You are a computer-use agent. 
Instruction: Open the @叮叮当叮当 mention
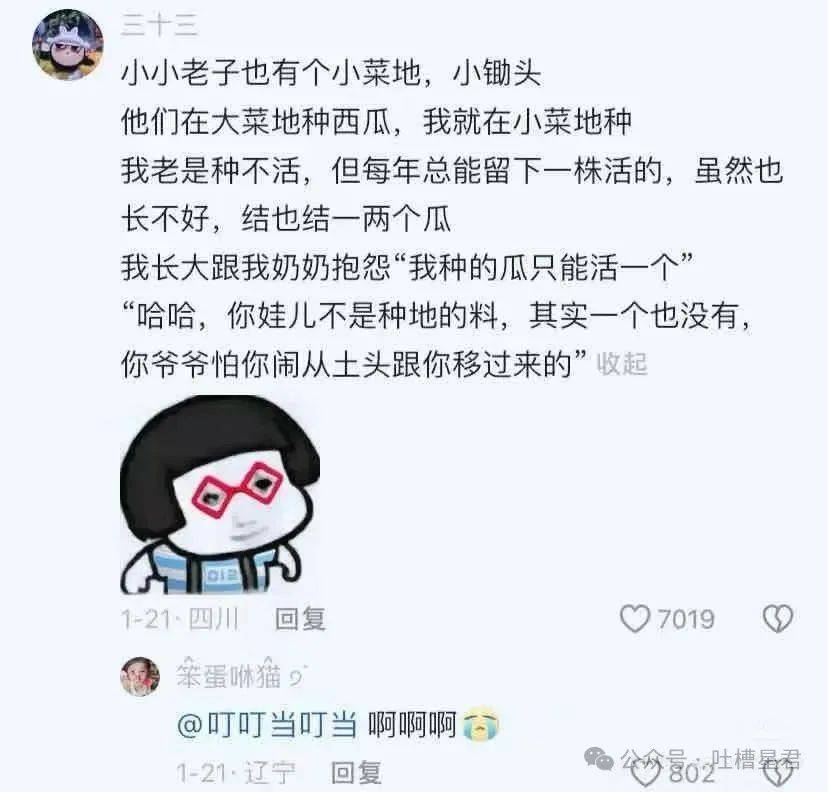click(x=267, y=726)
